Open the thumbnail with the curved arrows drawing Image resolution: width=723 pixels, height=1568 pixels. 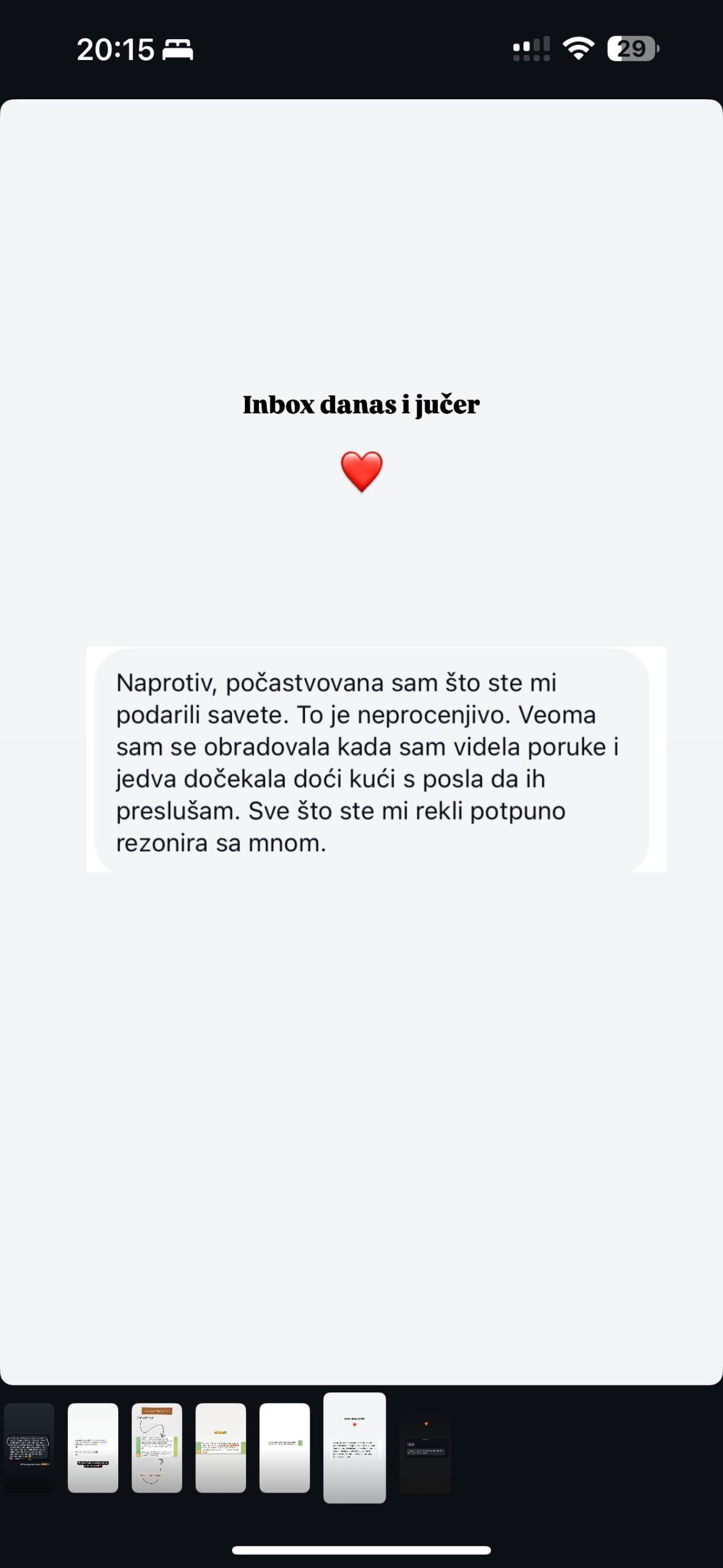click(157, 1448)
